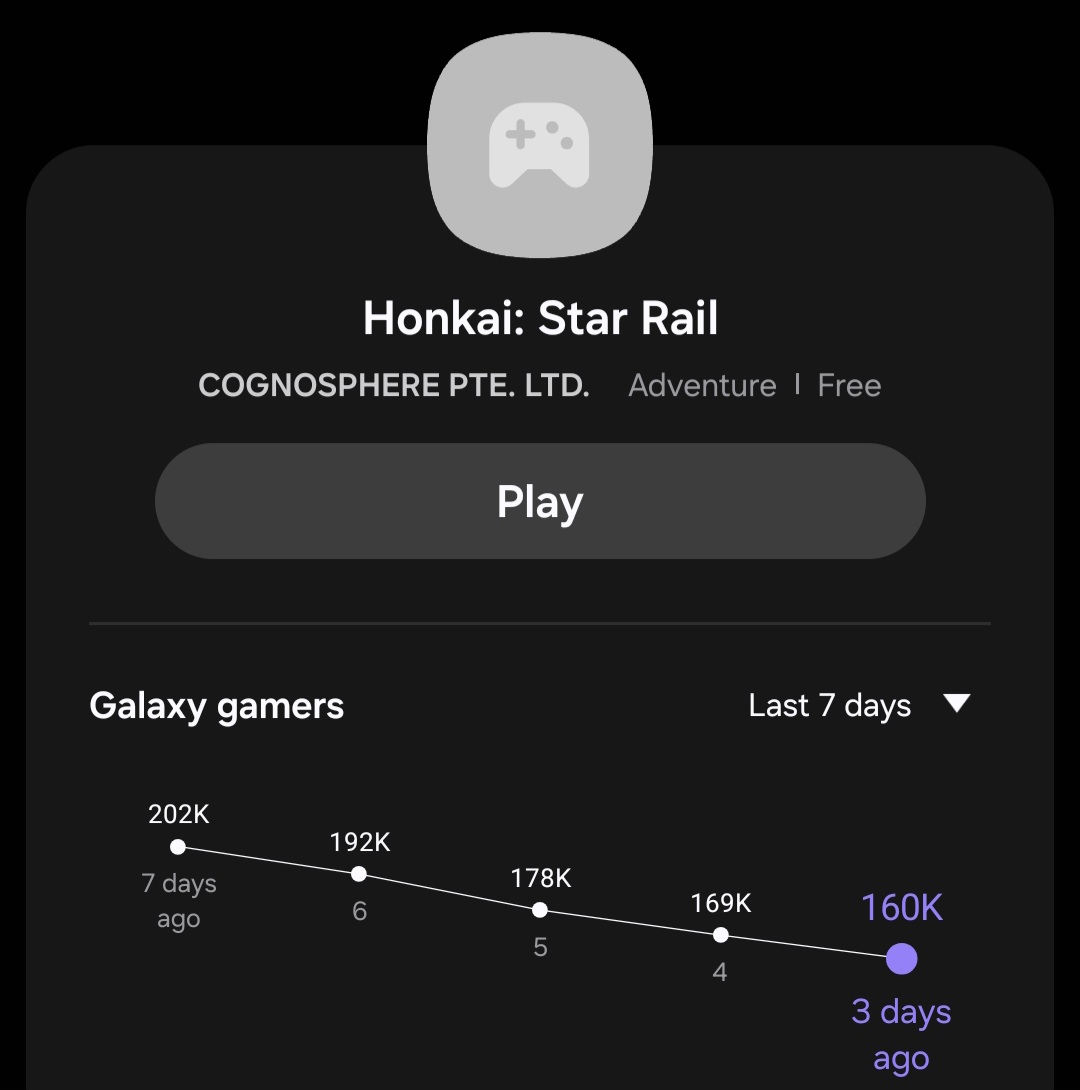Select the 169K data point
This screenshot has height=1090, width=1080.
(x=721, y=935)
